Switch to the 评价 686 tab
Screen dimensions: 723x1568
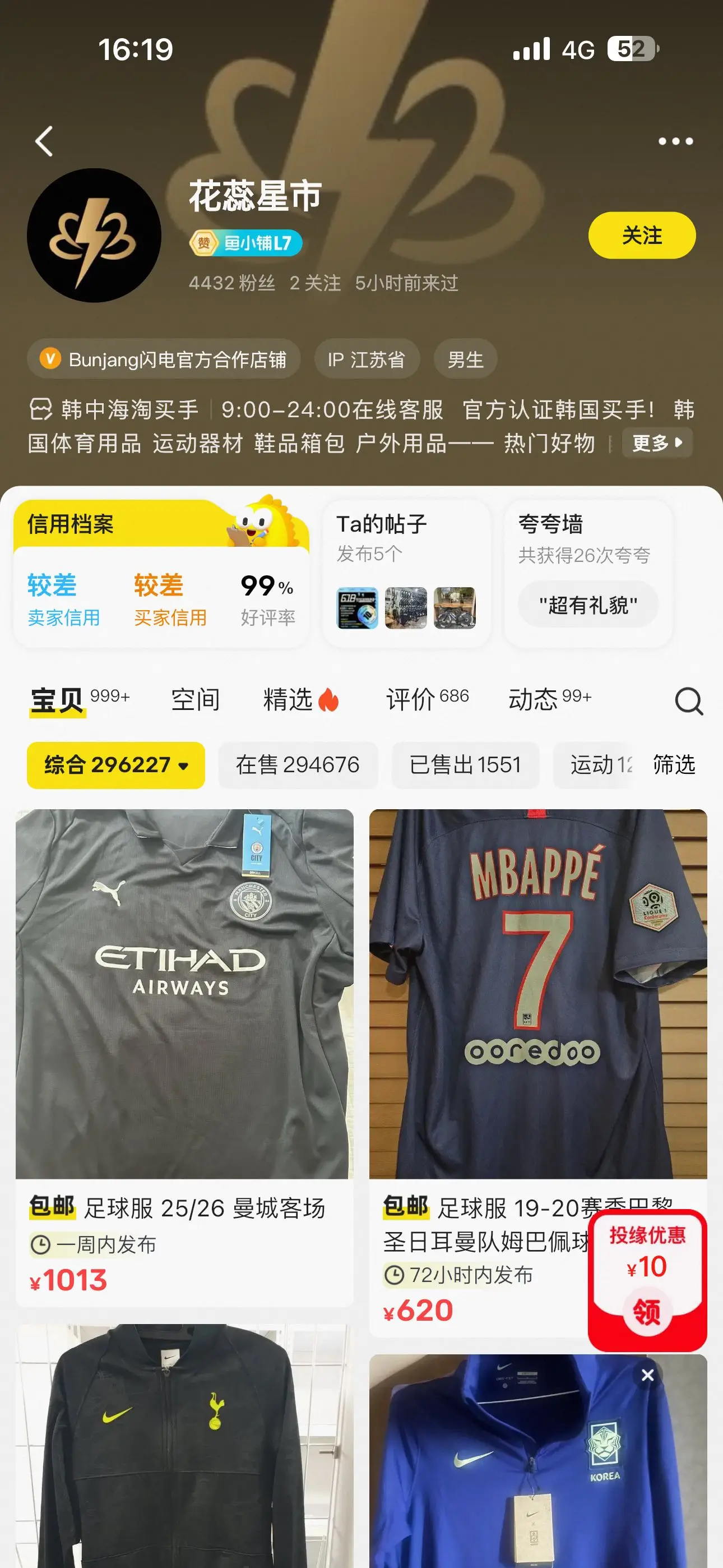(427, 700)
